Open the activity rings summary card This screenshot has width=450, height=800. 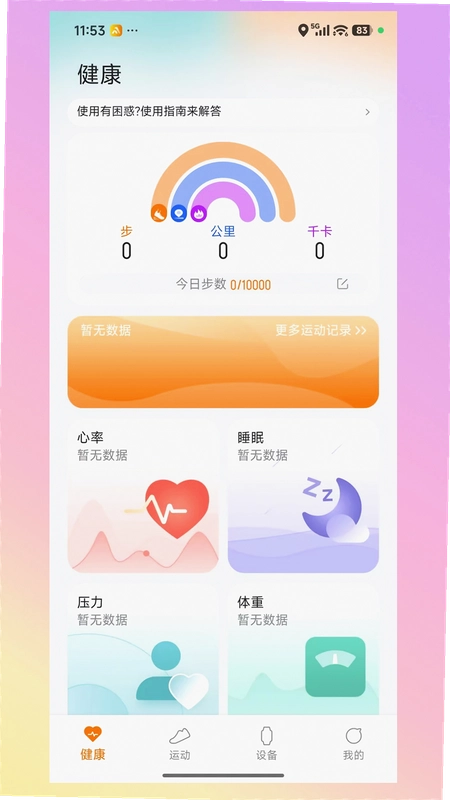[x=223, y=220]
